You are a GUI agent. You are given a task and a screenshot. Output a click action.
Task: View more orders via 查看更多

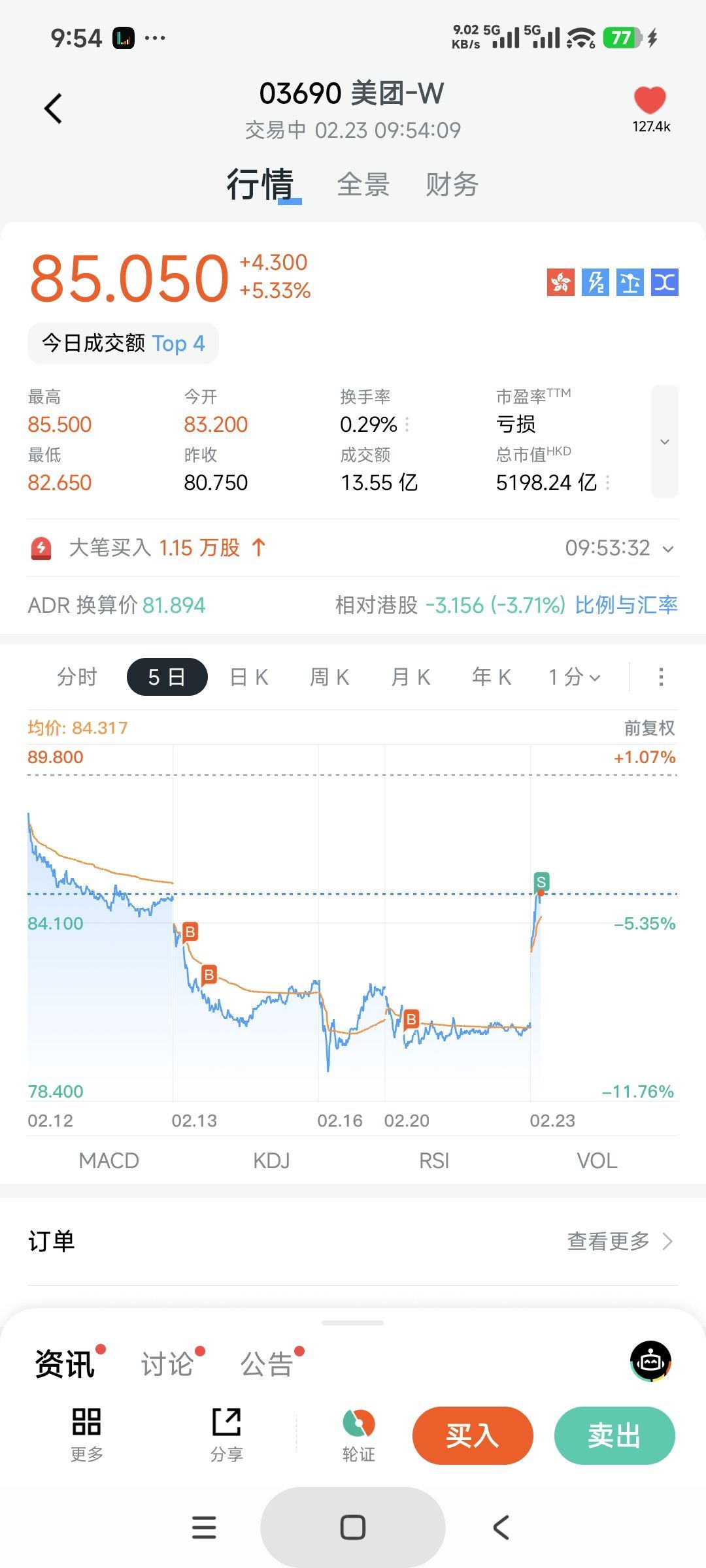618,1241
